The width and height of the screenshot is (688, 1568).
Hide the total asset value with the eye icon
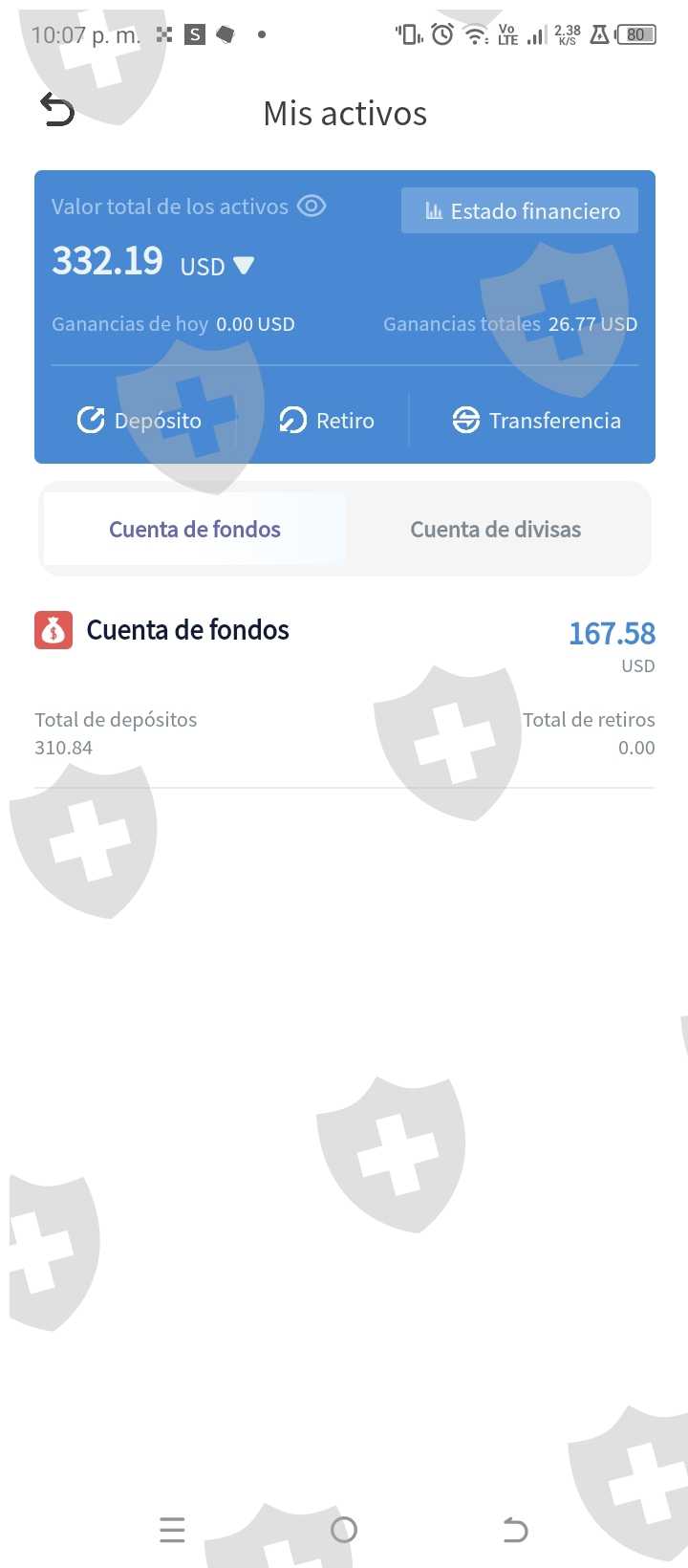pos(312,206)
